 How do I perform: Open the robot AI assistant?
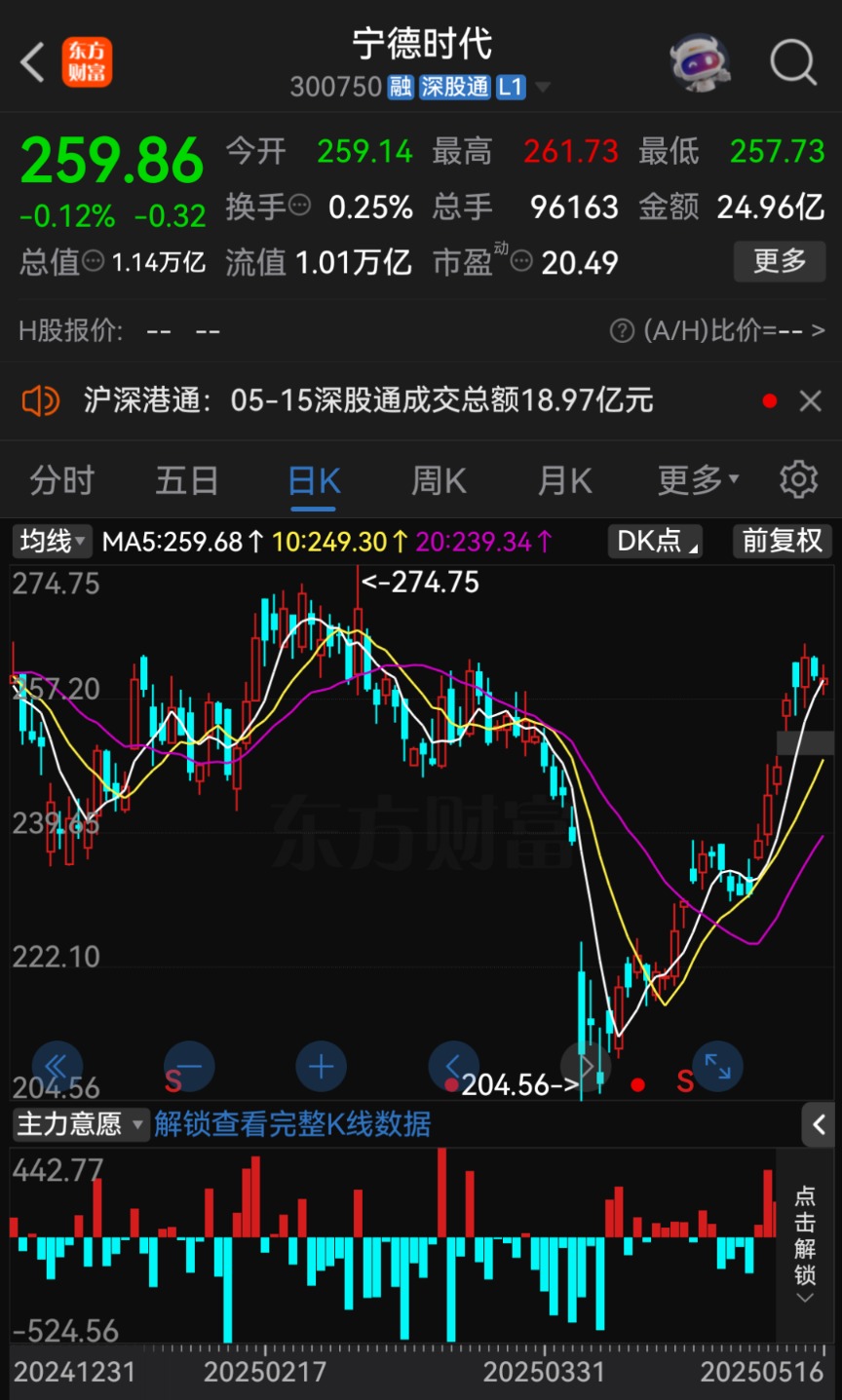point(701,63)
